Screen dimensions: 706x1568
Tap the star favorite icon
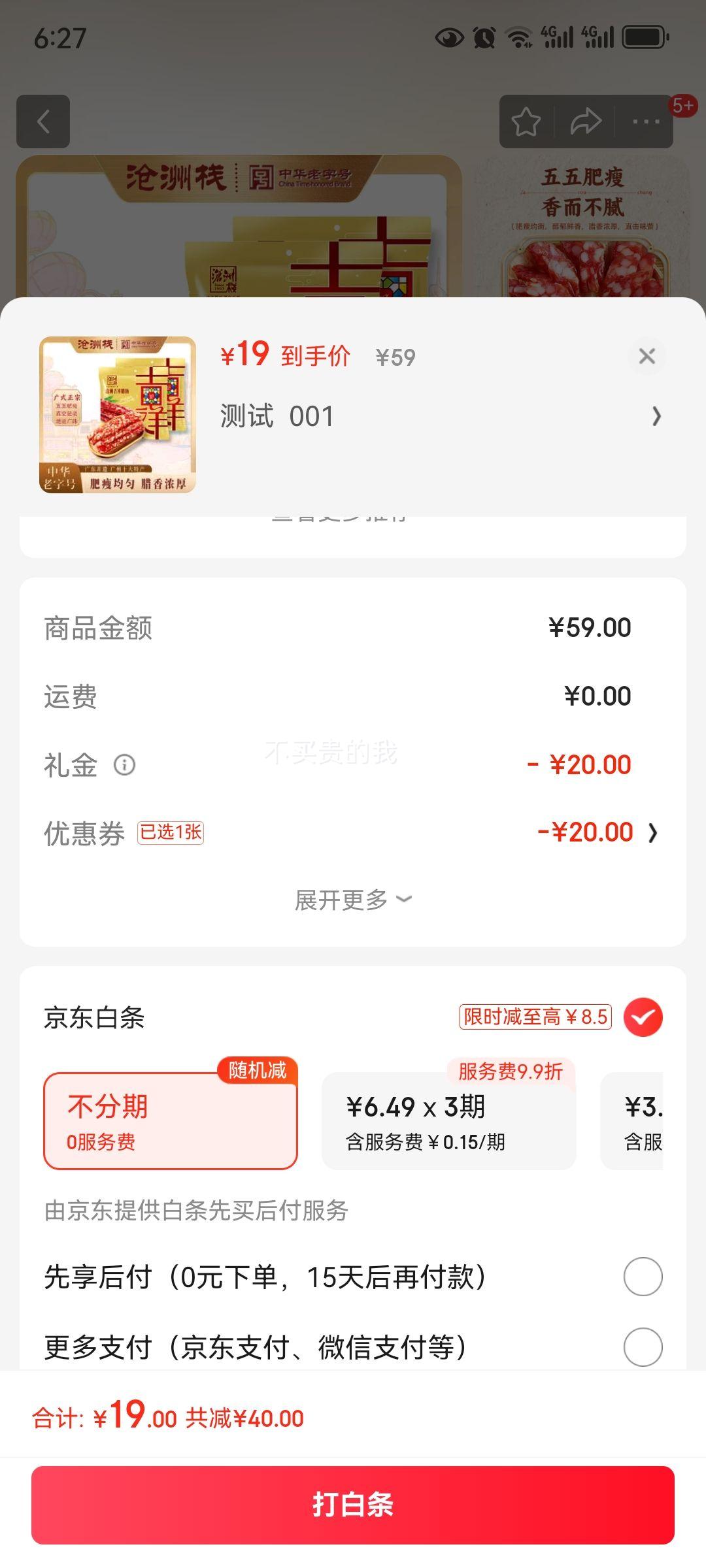pyautogui.click(x=527, y=120)
